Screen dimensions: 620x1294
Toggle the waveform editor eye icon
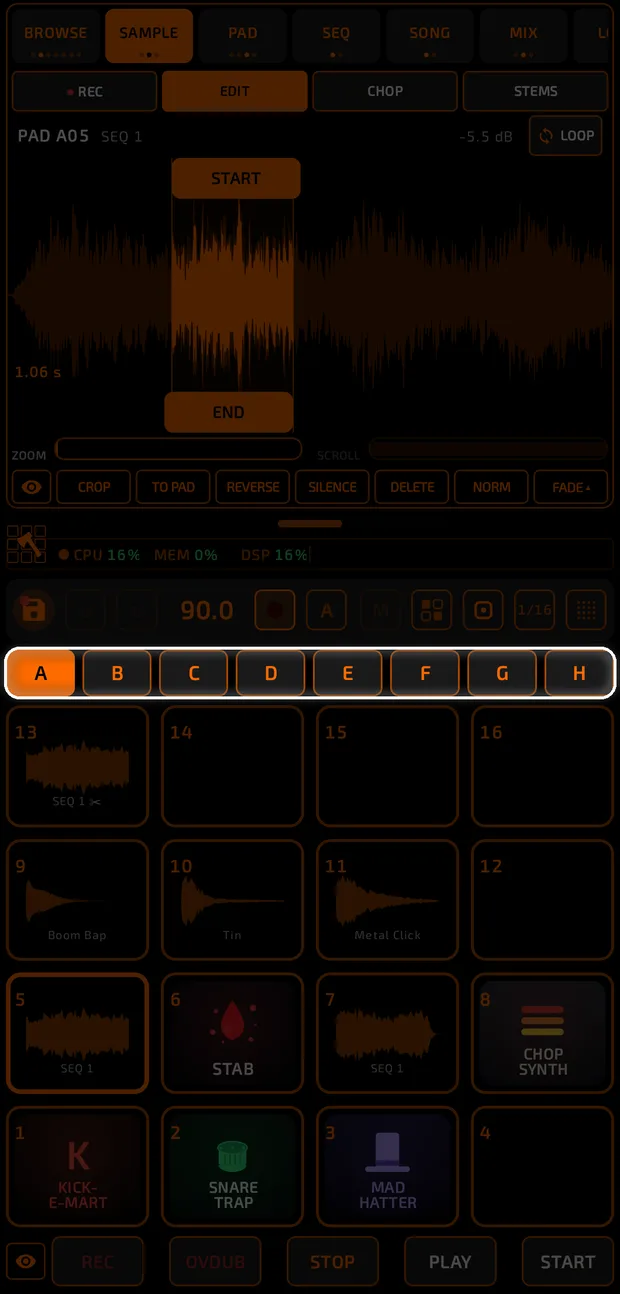coord(32,487)
